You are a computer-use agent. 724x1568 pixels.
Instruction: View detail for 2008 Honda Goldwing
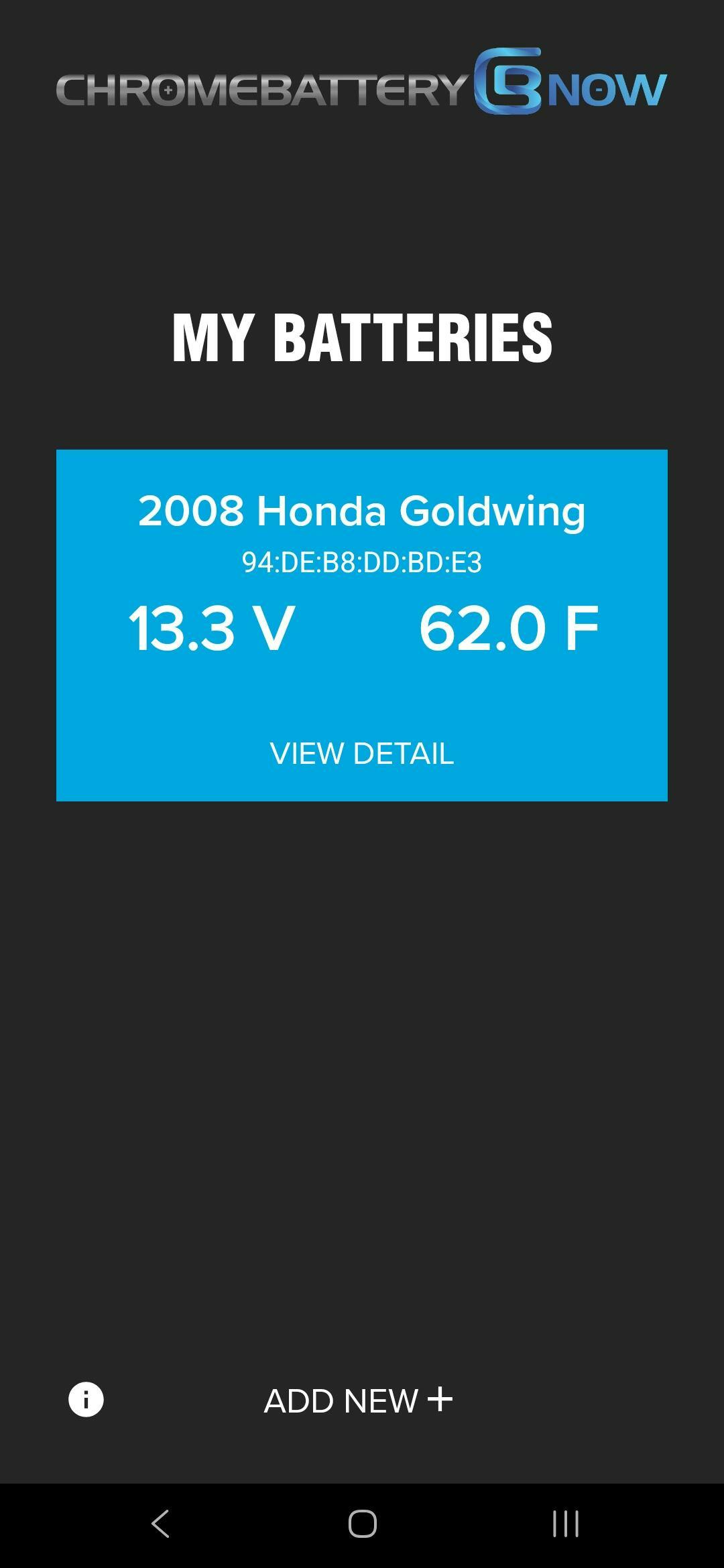tap(361, 753)
